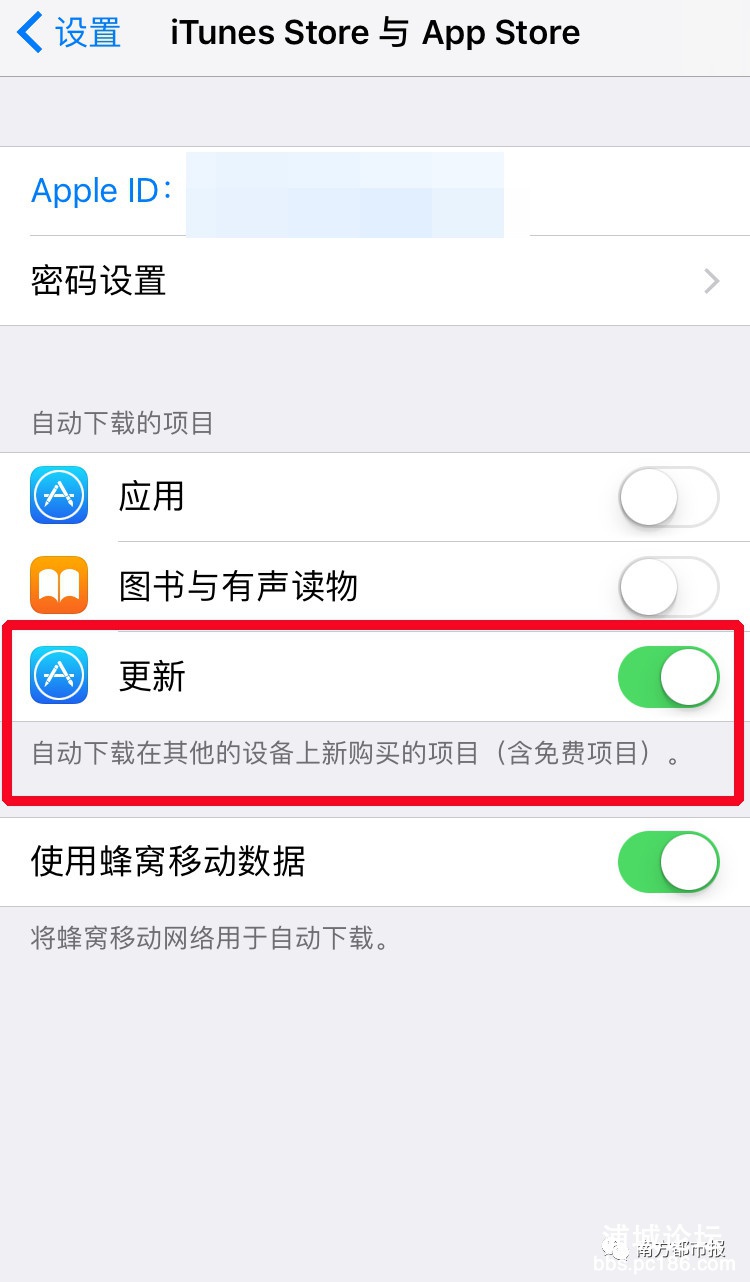Go back to 设置

click(x=70, y=34)
